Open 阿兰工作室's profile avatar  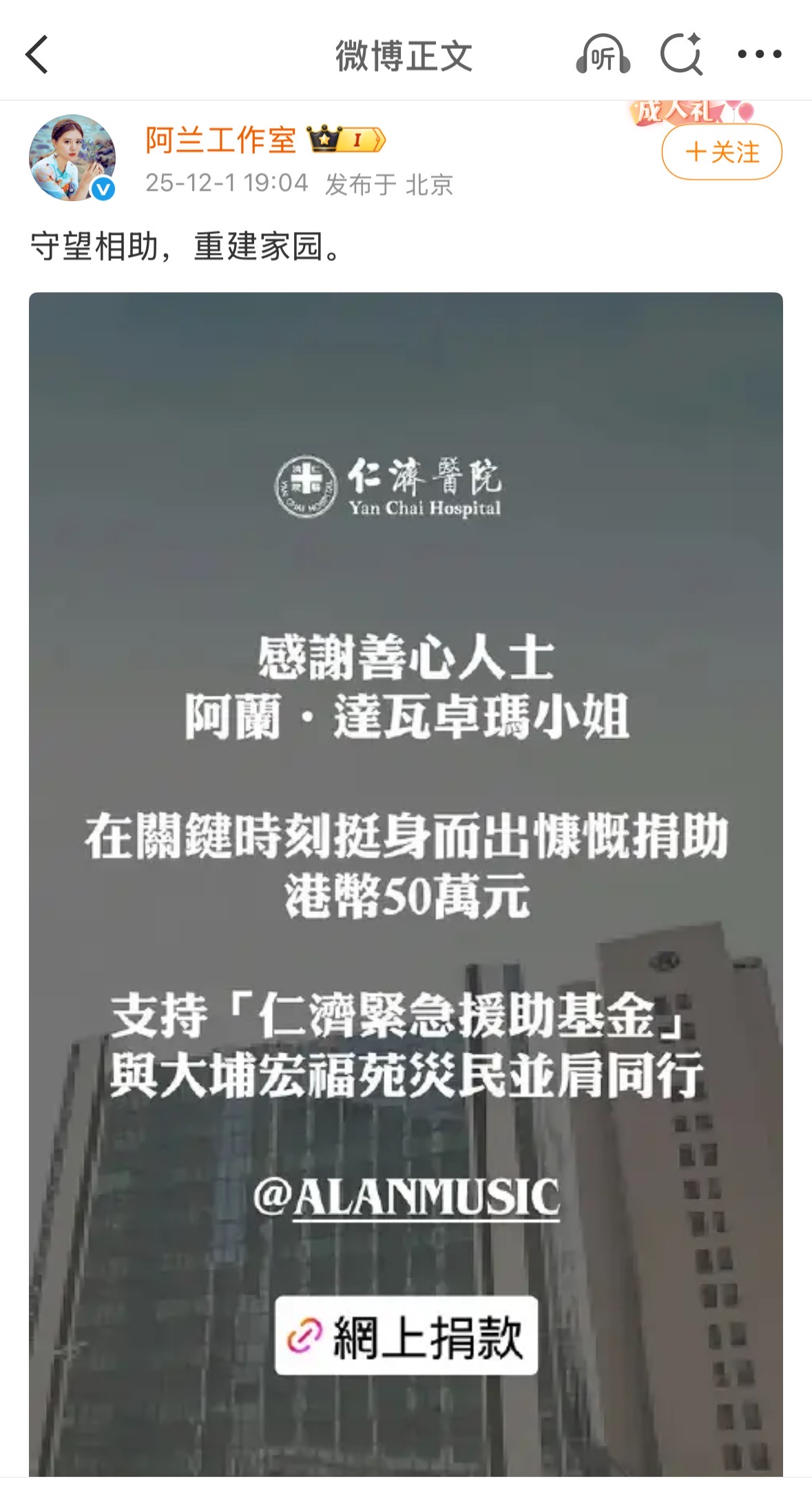click(72, 158)
